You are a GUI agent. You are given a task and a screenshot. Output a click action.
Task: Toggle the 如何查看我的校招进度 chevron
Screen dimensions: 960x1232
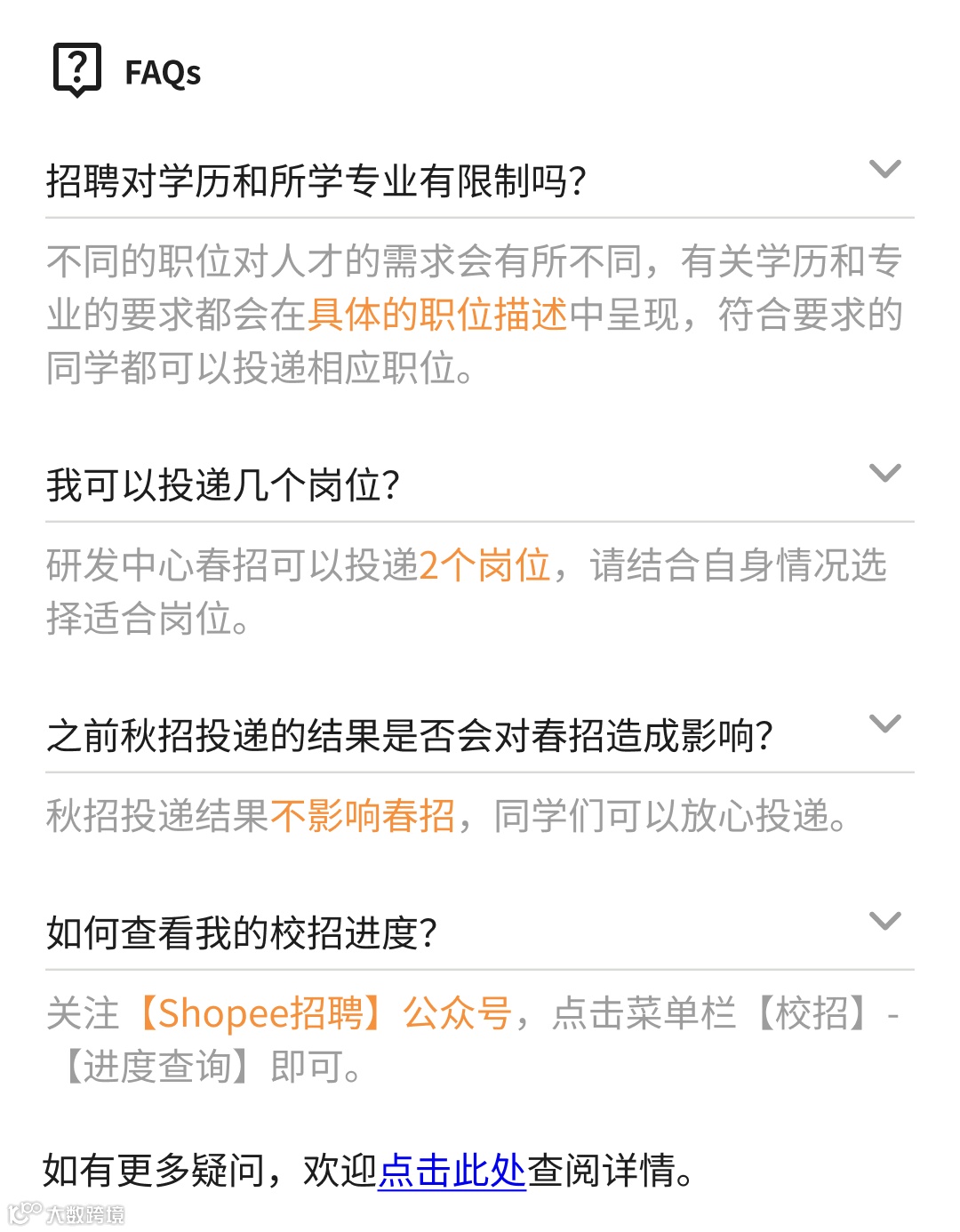pos(885,921)
